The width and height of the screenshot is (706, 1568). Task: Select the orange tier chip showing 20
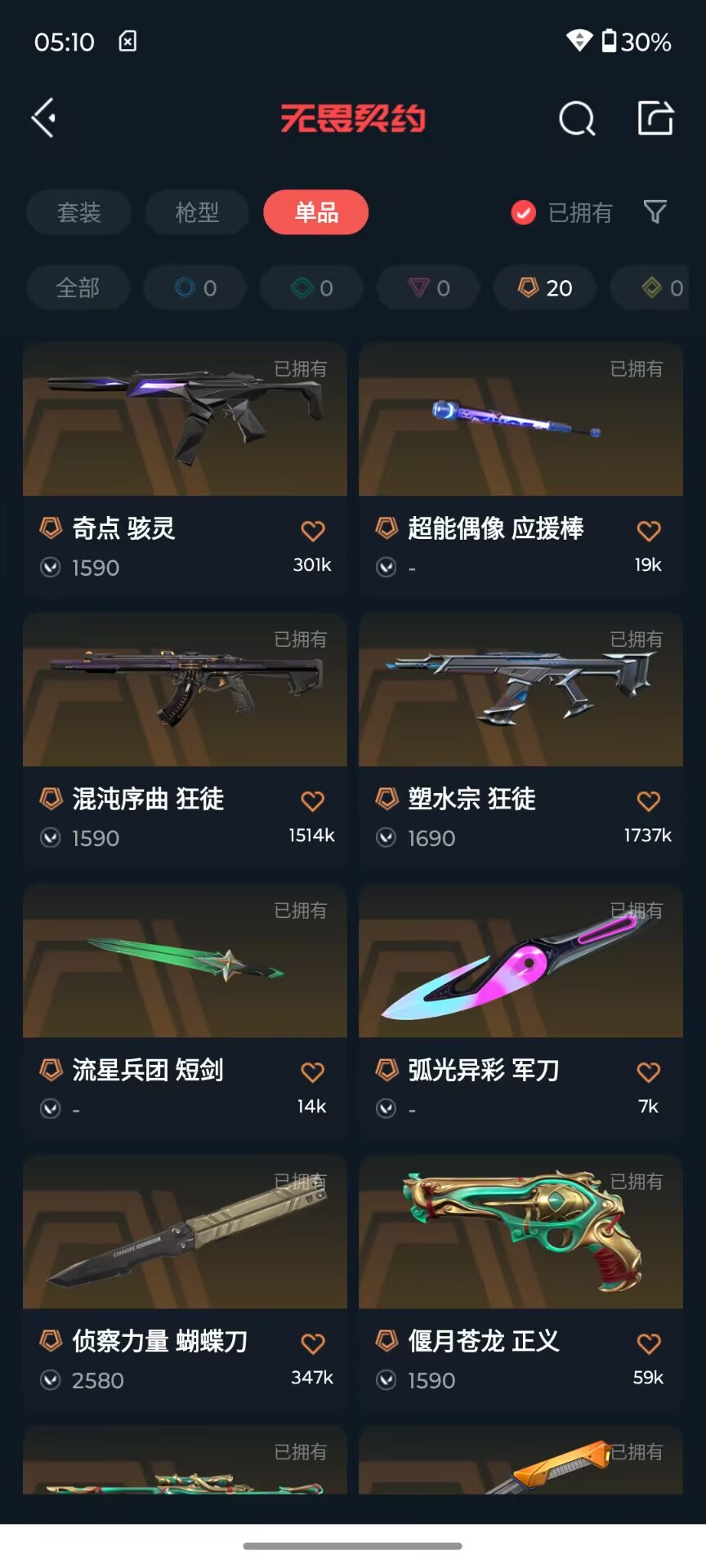pyautogui.click(x=545, y=287)
